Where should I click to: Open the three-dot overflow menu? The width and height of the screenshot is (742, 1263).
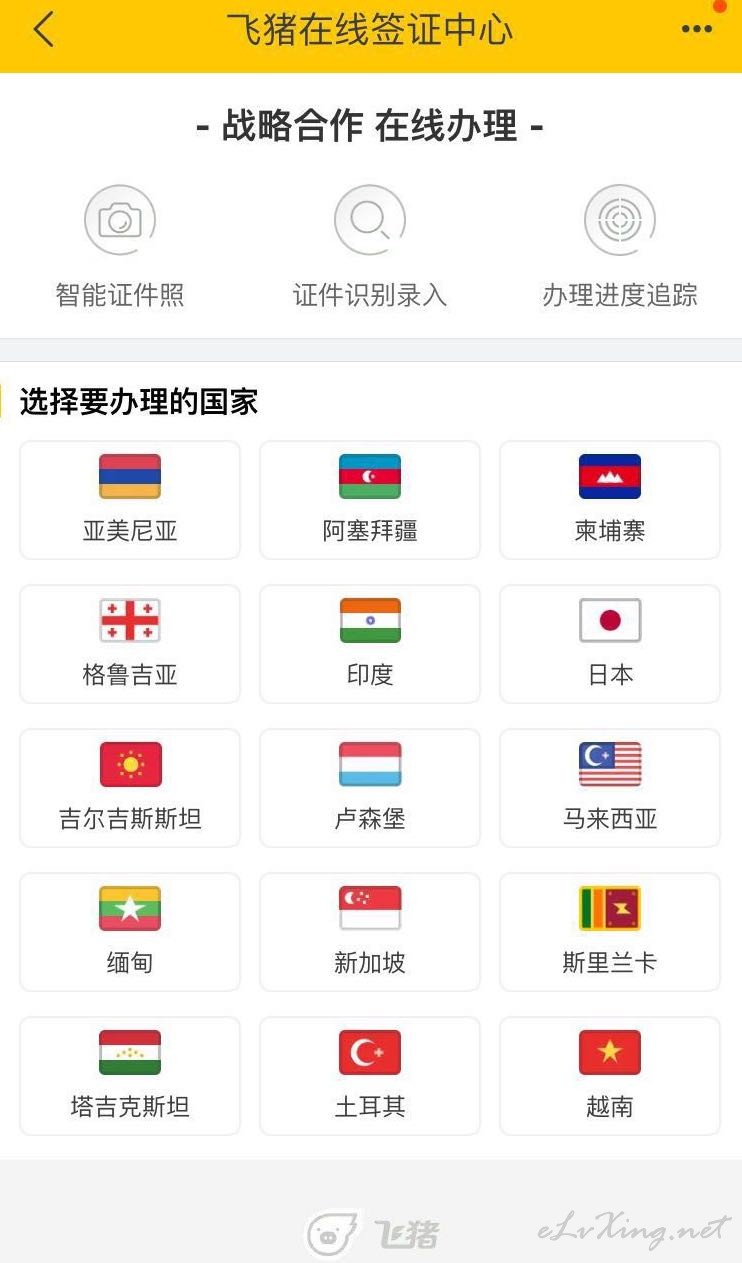click(697, 29)
